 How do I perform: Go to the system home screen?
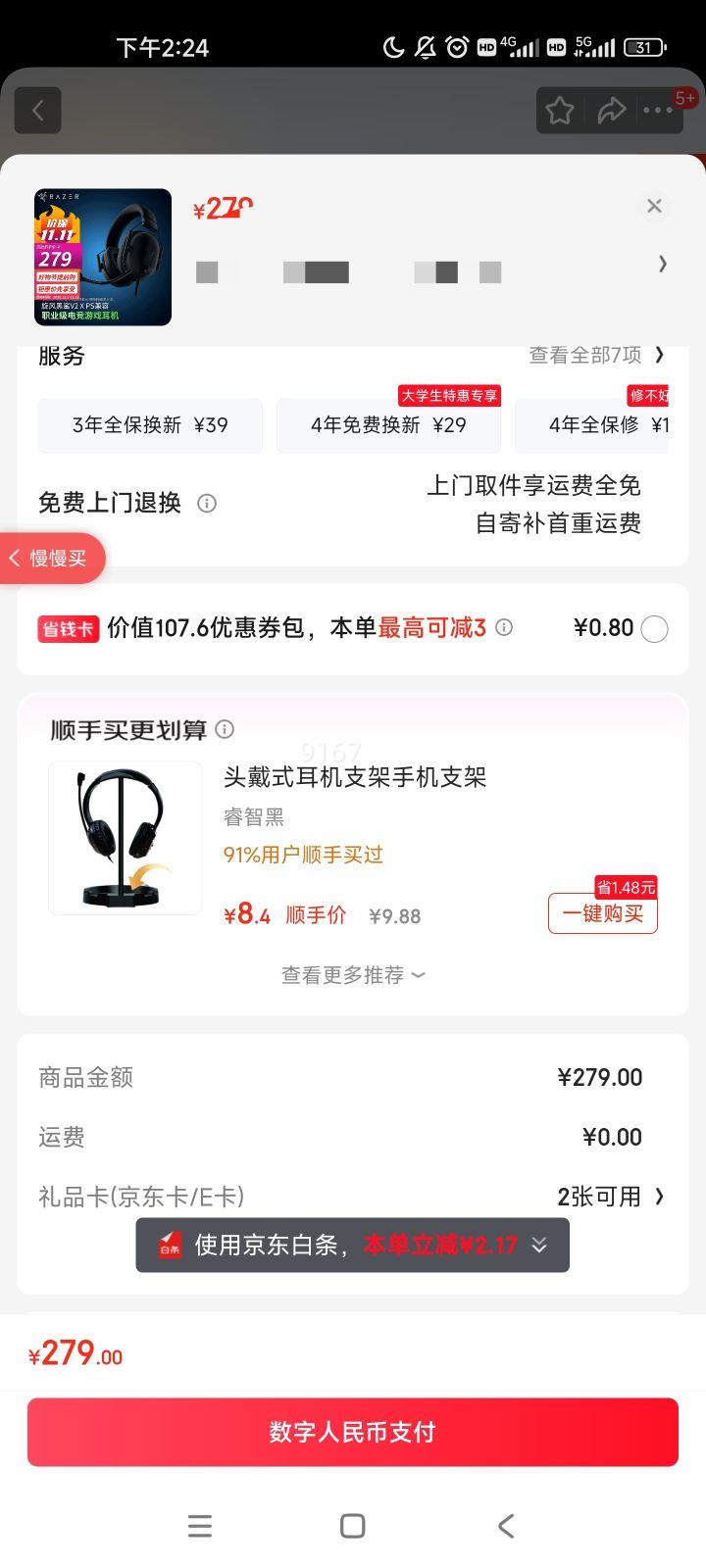click(353, 1526)
